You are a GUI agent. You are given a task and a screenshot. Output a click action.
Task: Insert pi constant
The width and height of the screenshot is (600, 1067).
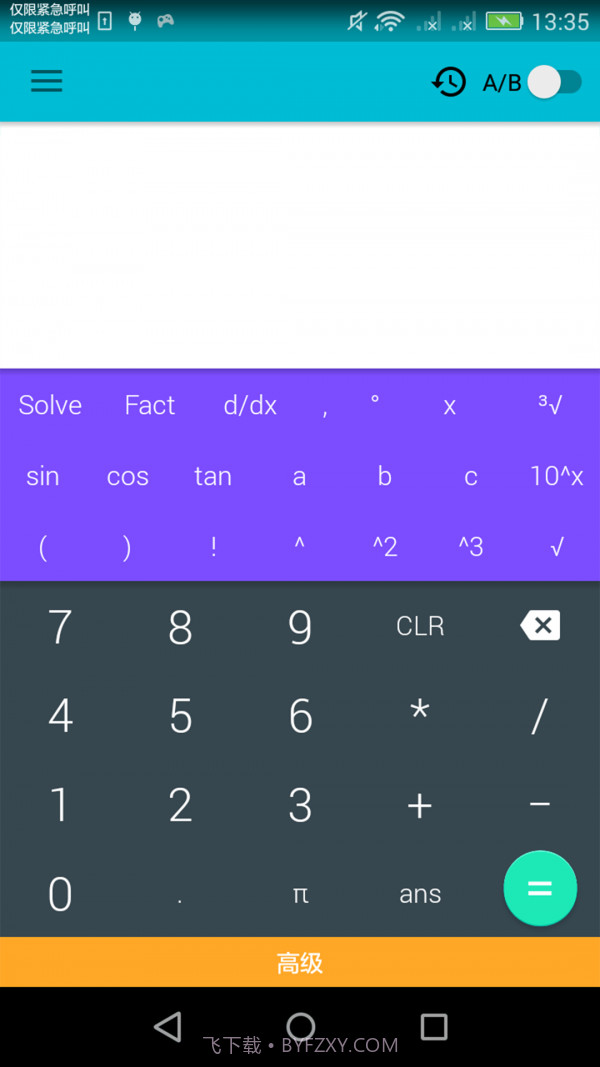[300, 894]
